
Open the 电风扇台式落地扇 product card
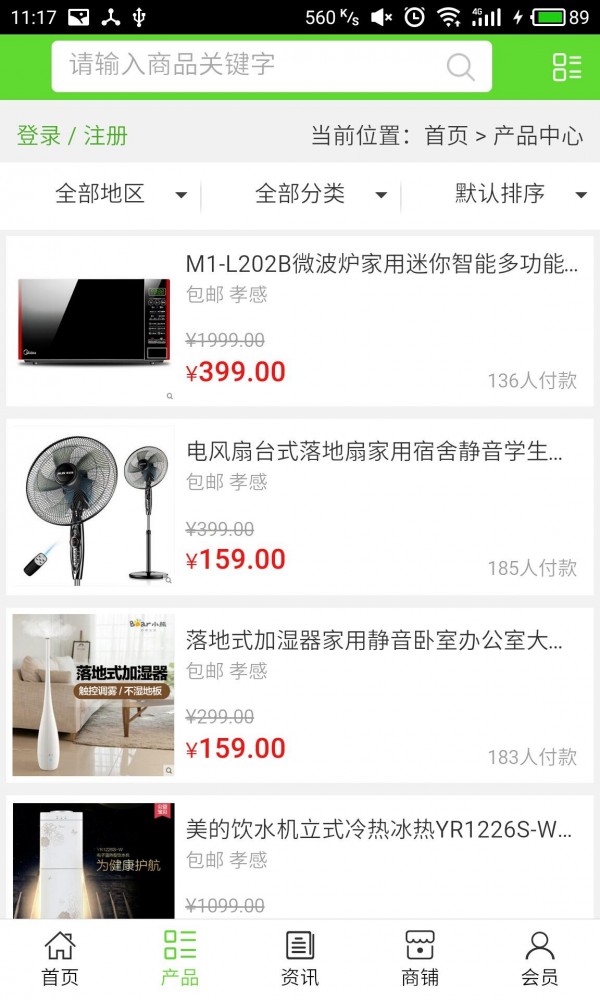300,507
